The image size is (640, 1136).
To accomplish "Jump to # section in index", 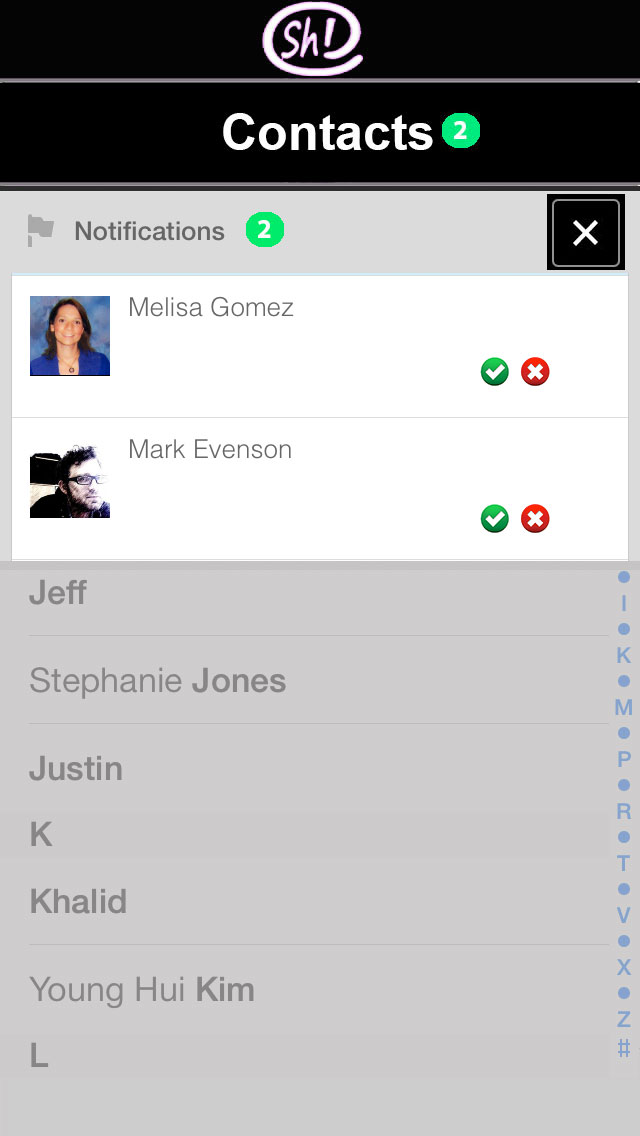I will (623, 1048).
